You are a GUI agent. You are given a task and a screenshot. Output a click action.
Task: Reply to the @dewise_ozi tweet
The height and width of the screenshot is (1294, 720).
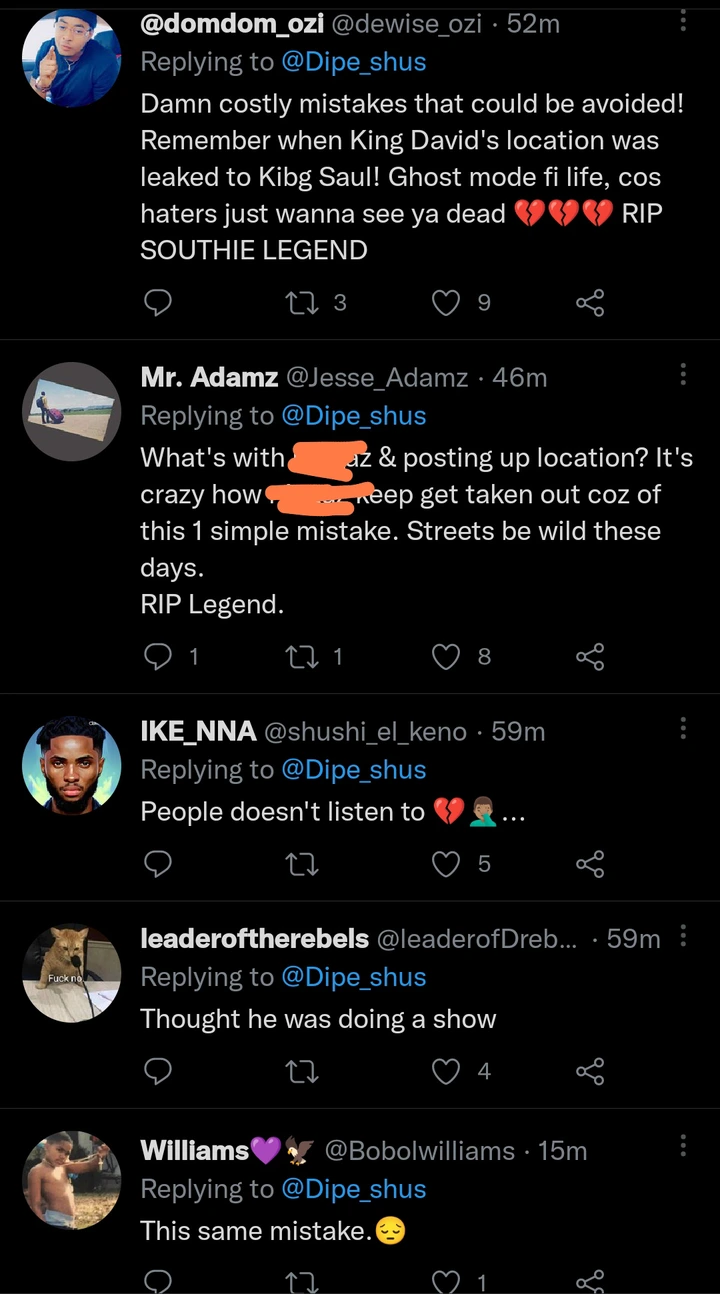(x=158, y=302)
